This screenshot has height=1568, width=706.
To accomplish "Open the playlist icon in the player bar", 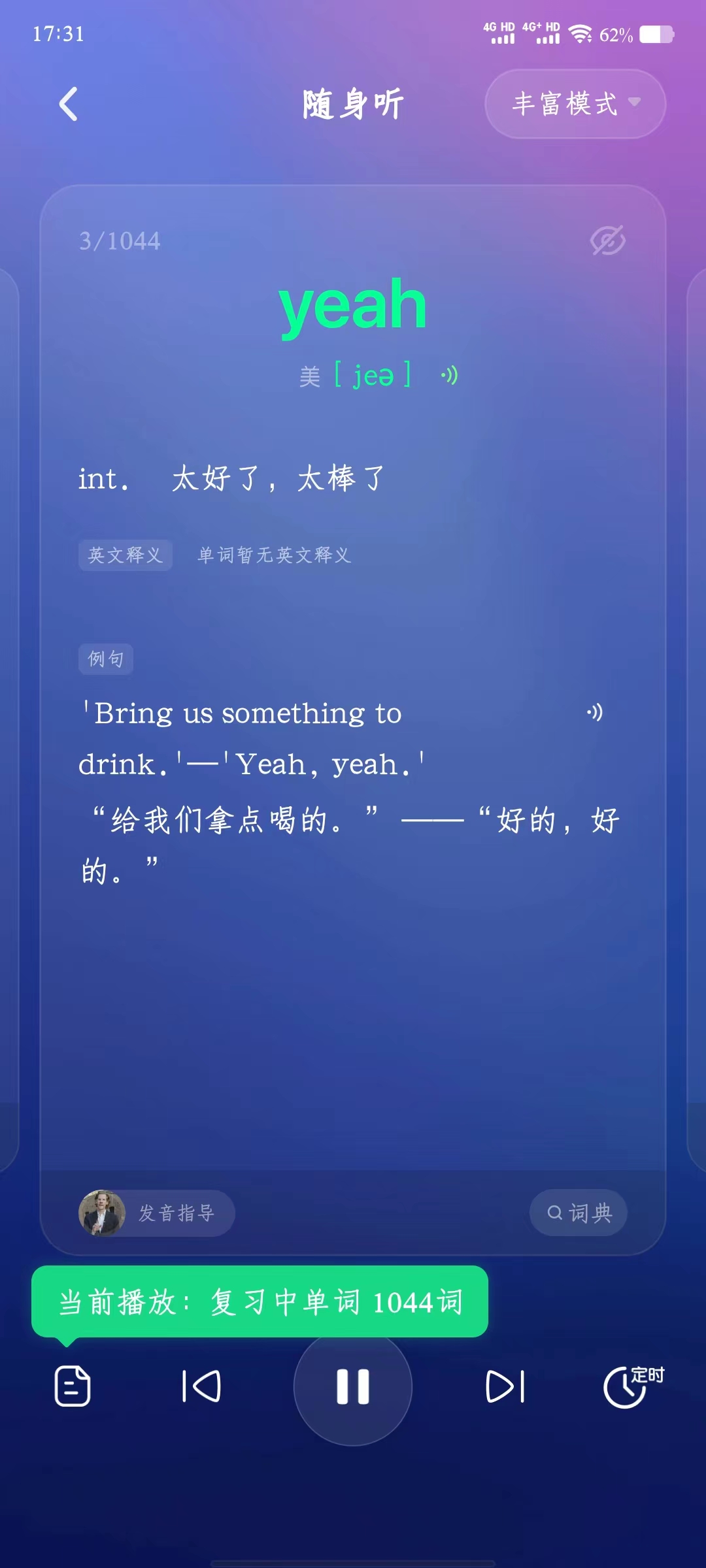I will pos(72,1386).
